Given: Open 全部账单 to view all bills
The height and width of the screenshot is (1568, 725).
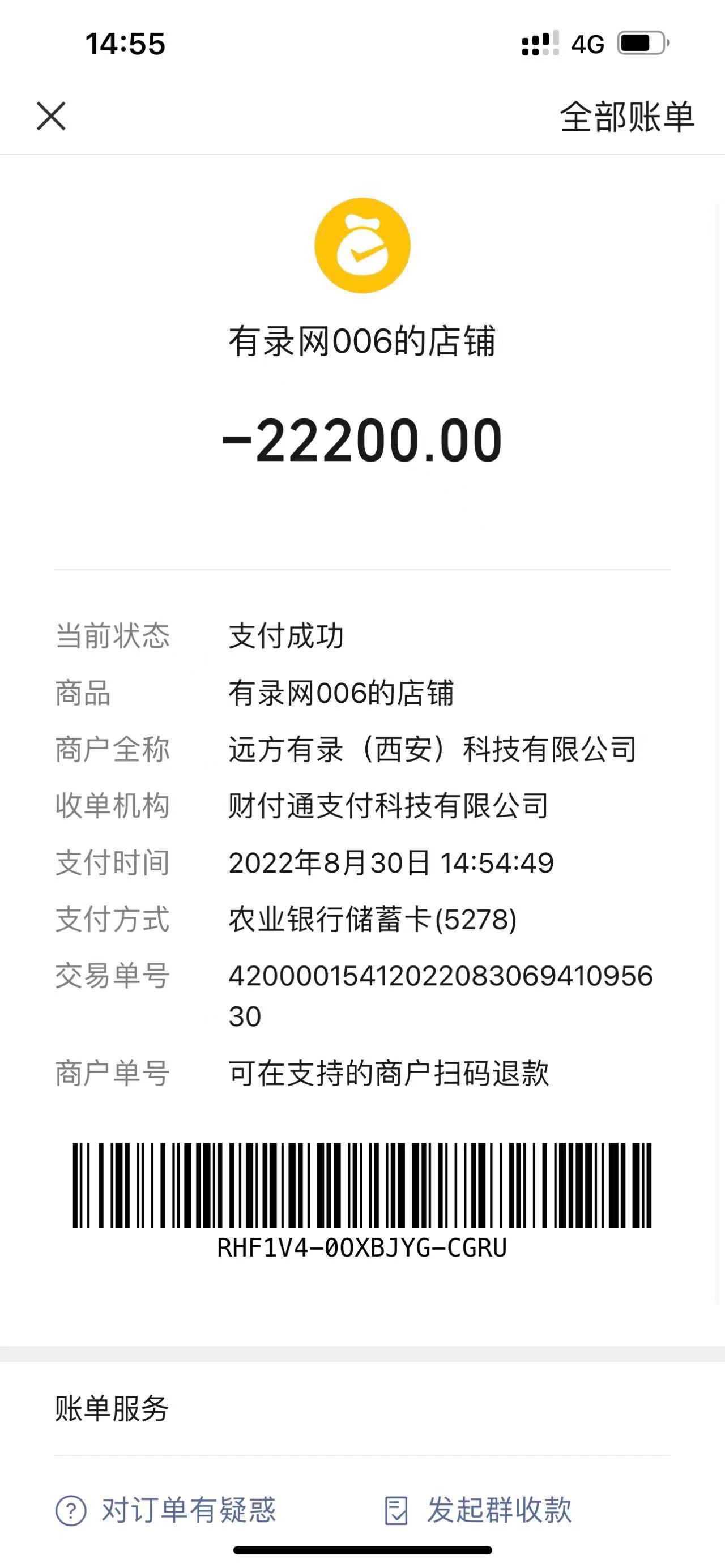Looking at the screenshot, I should point(626,117).
